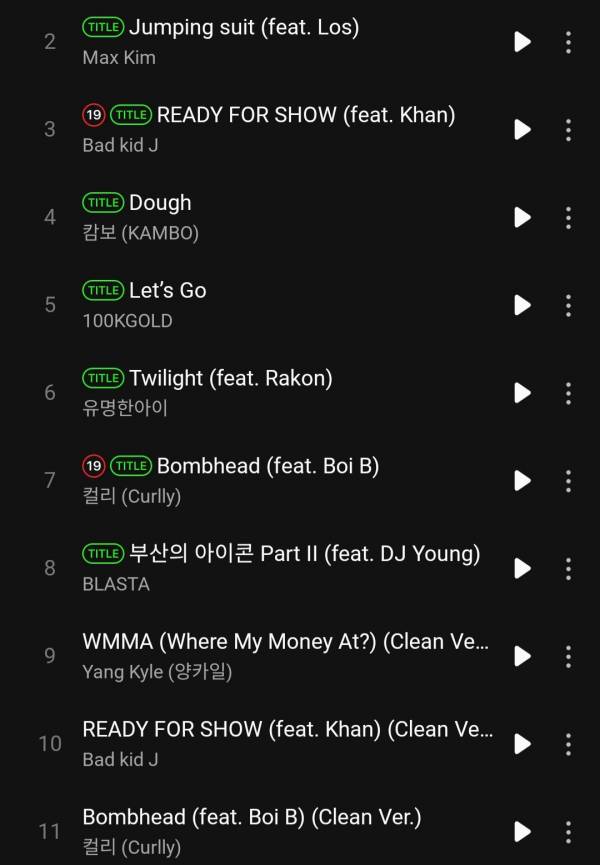This screenshot has width=600, height=865.
Task: Open more options for Bombhead Clean Ver.
Action: (568, 831)
